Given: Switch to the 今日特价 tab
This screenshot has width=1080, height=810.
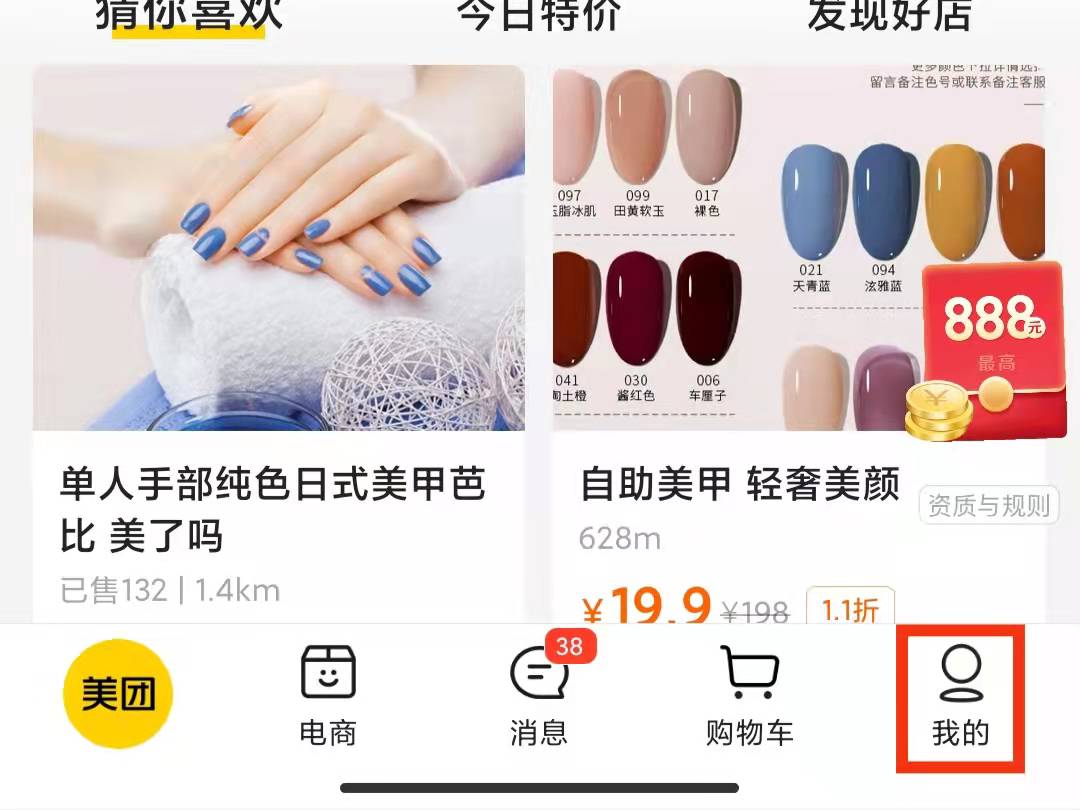Looking at the screenshot, I should tap(539, 15).
